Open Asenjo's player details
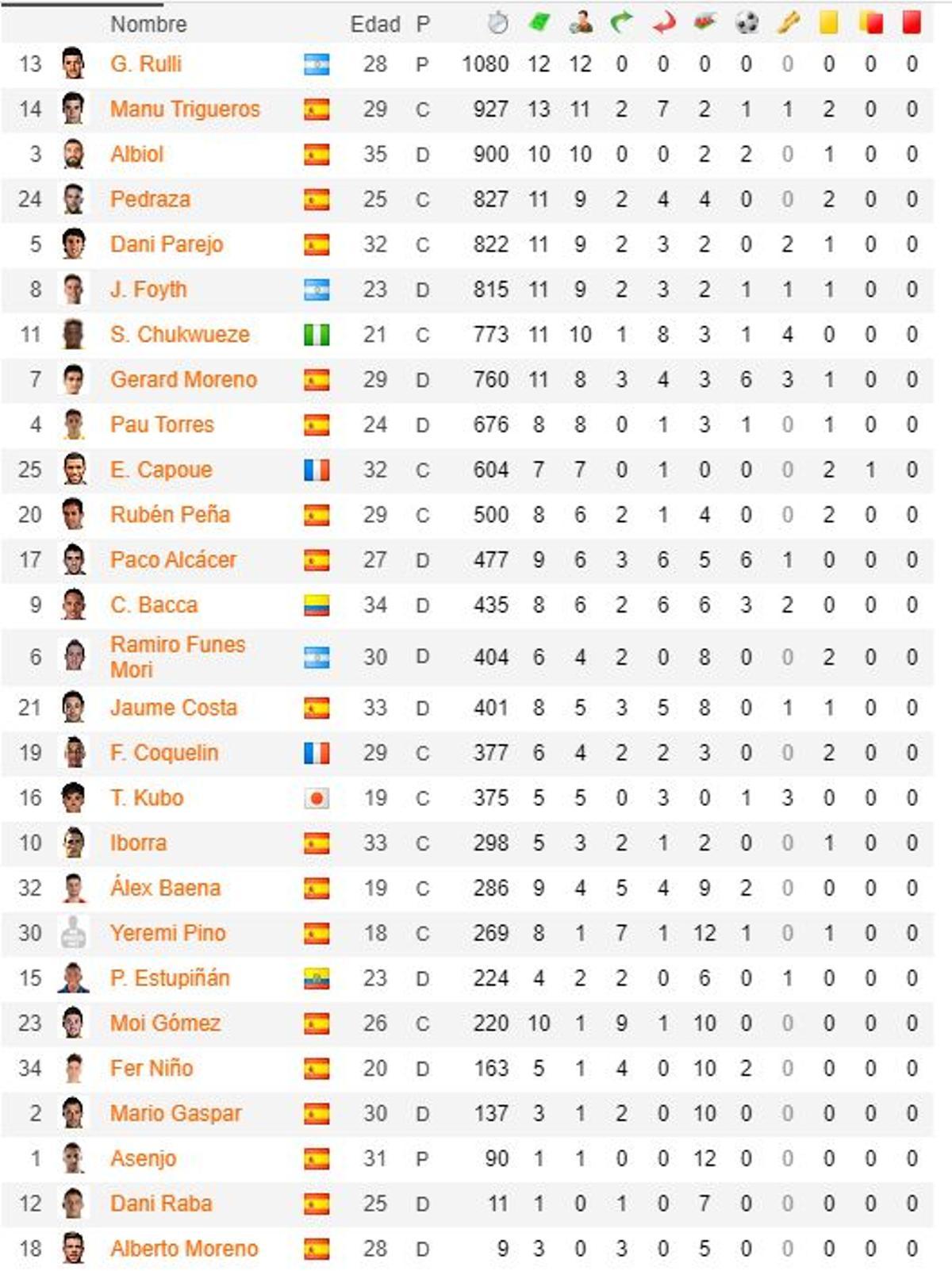 (143, 1158)
